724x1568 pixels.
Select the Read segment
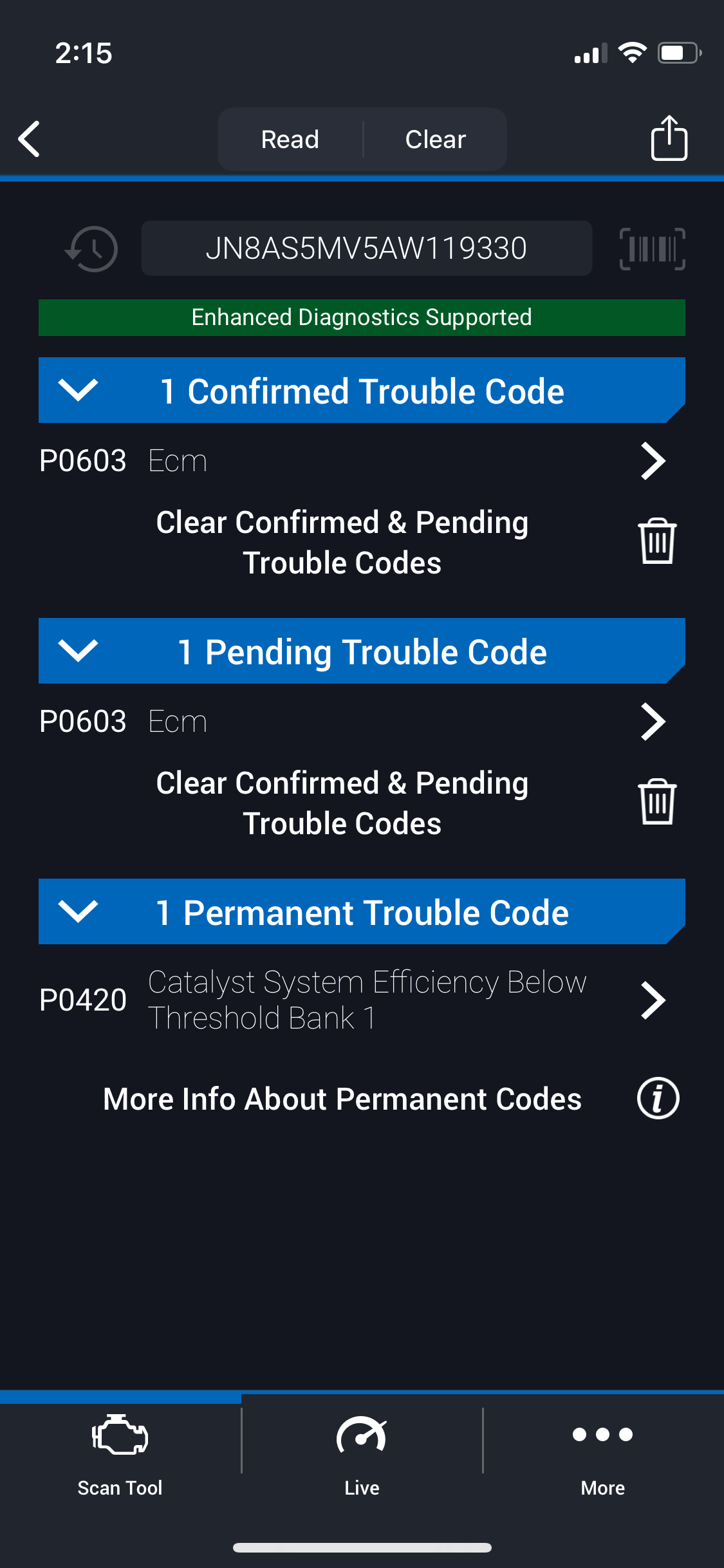[x=290, y=139]
